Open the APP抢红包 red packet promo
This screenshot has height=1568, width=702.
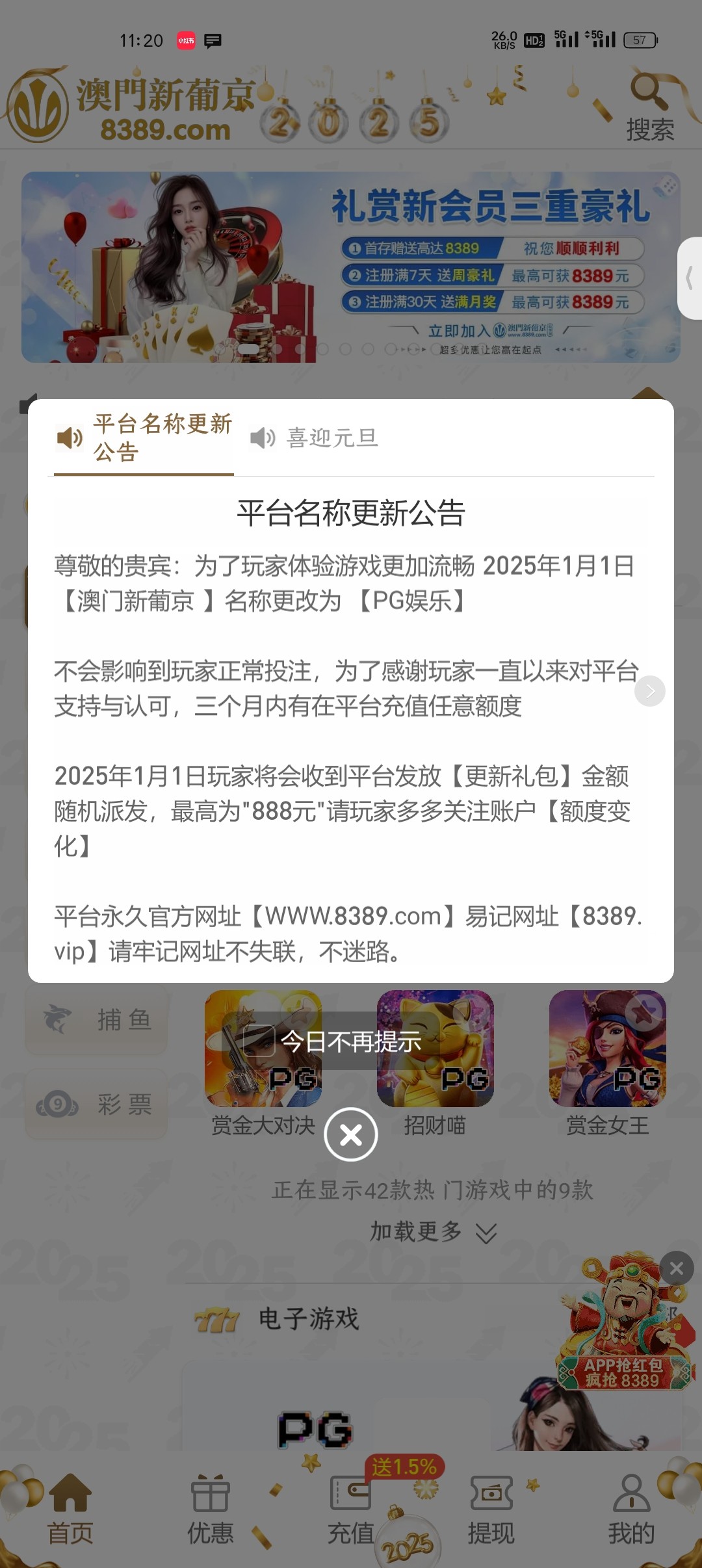tap(621, 1333)
